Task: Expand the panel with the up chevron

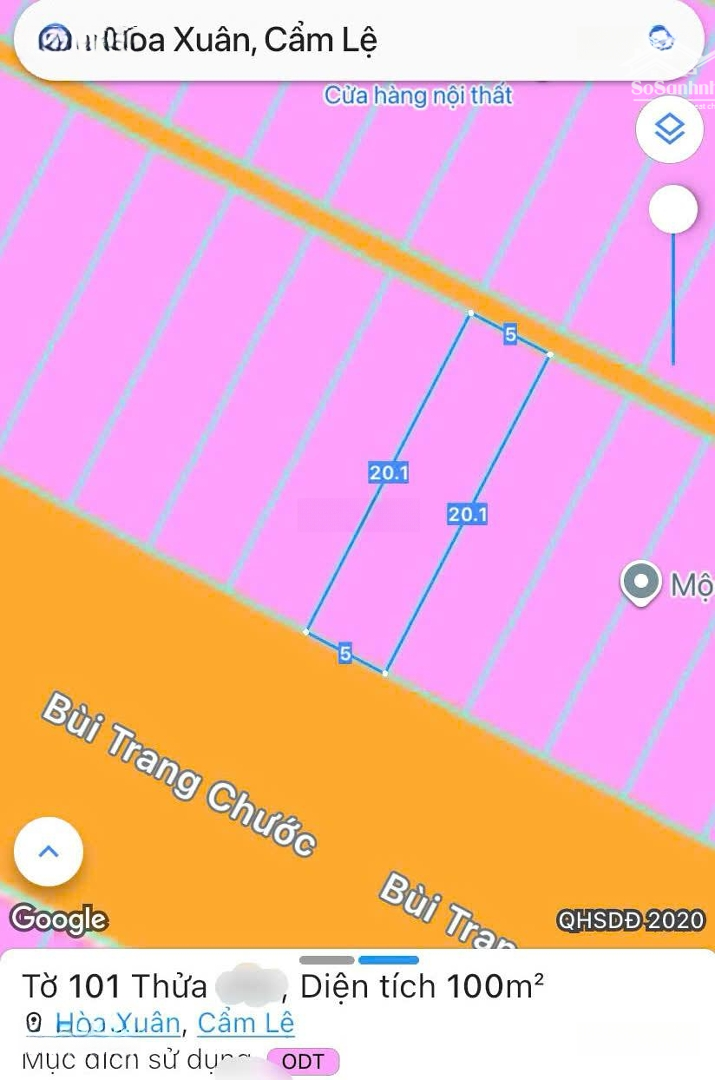Action: (48, 852)
